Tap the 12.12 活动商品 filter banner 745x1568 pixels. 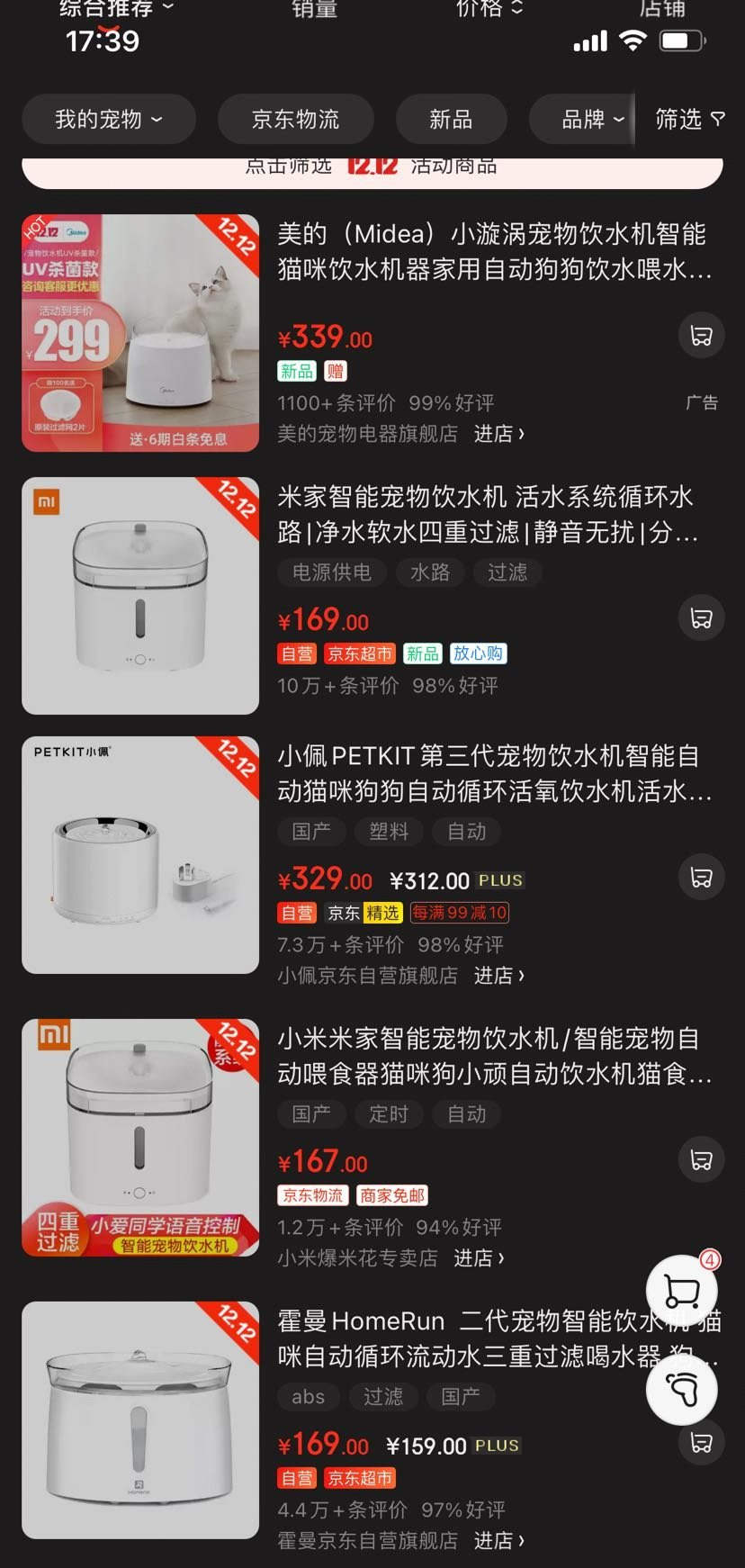[372, 167]
